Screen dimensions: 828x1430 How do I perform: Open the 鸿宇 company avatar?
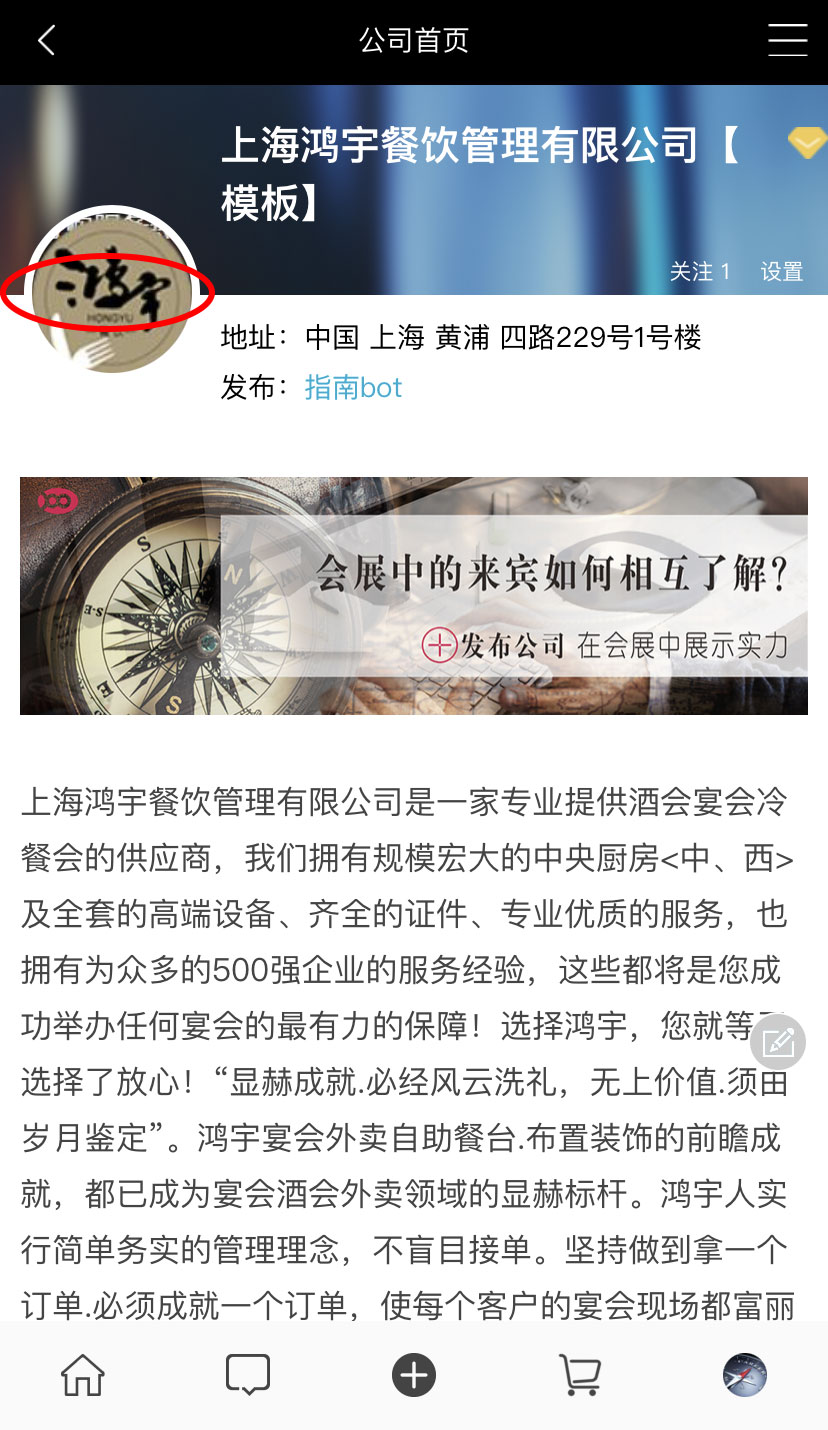pyautogui.click(x=111, y=290)
